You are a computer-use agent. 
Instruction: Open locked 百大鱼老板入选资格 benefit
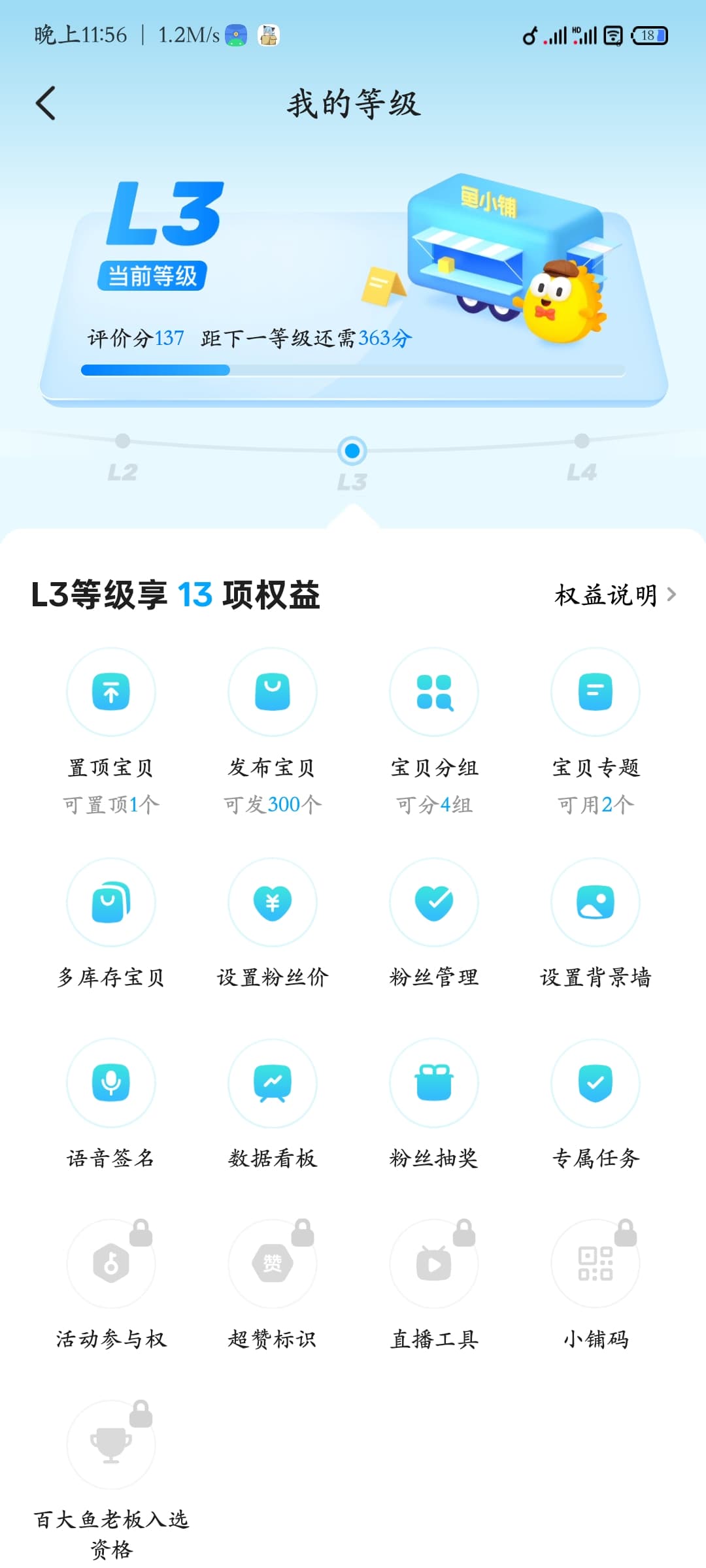[111, 1445]
